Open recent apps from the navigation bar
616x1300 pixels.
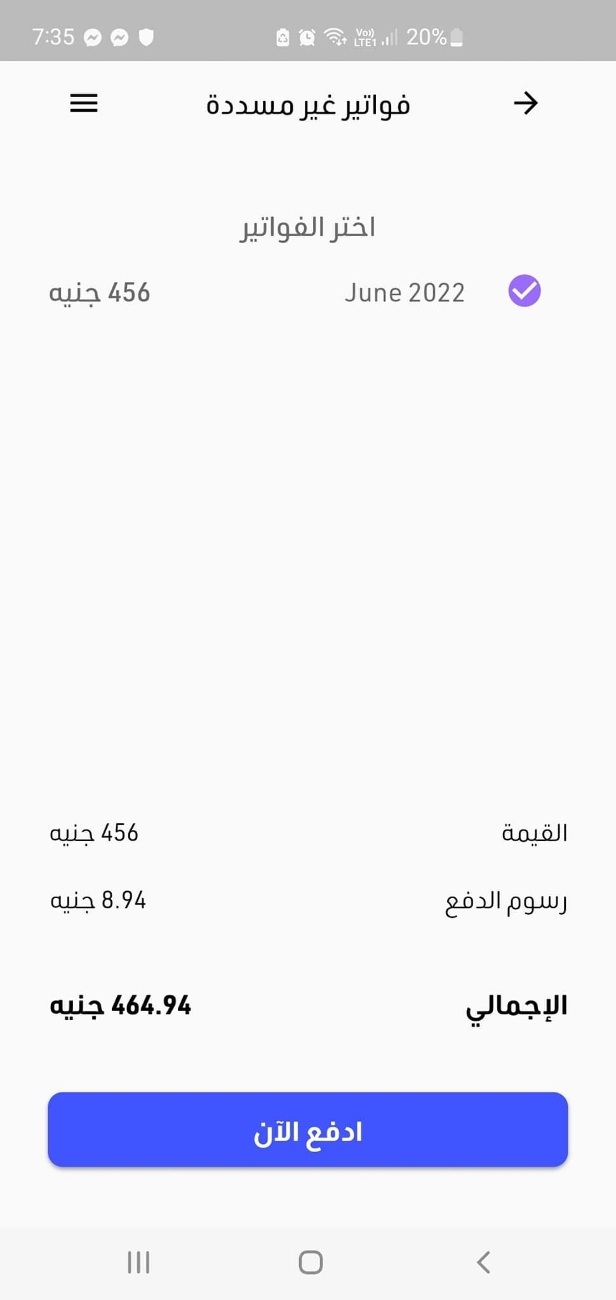tap(138, 1263)
